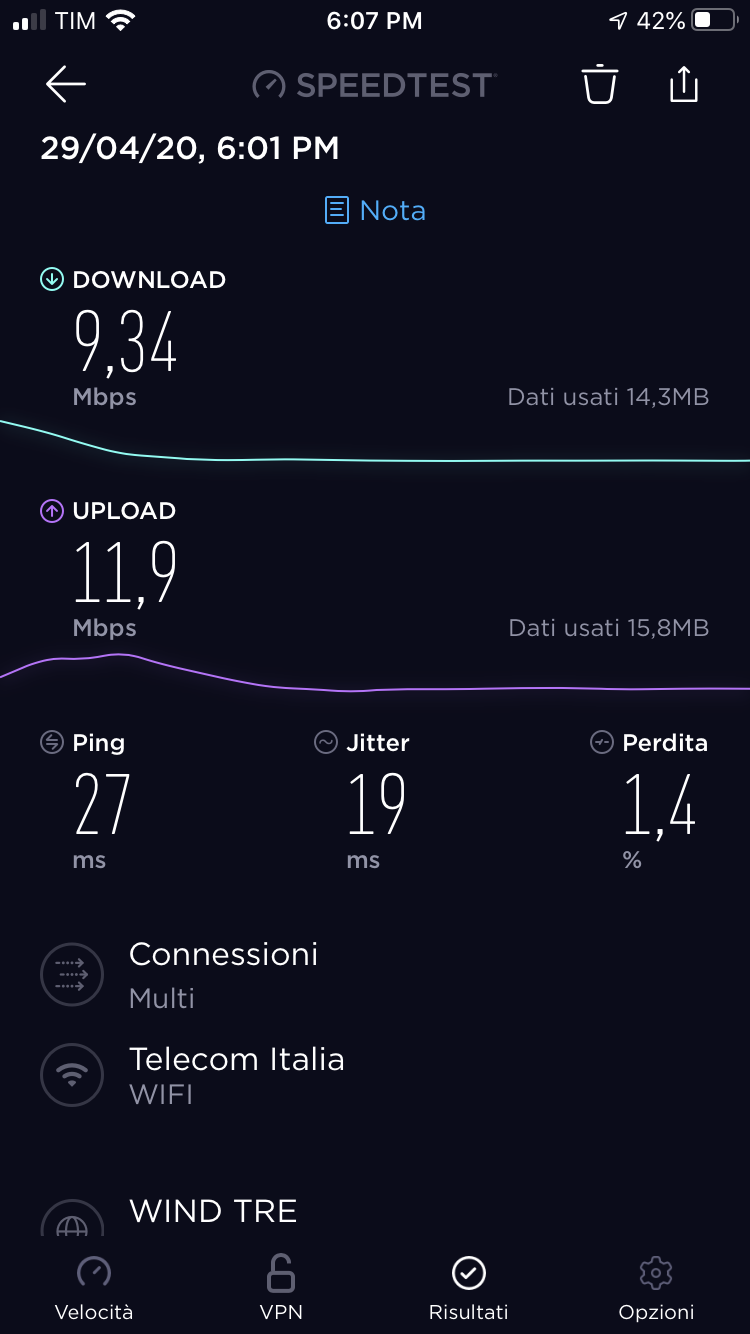Image resolution: width=750 pixels, height=1334 pixels.
Task: Open the Opzioni settings tab
Action: (x=656, y=1288)
